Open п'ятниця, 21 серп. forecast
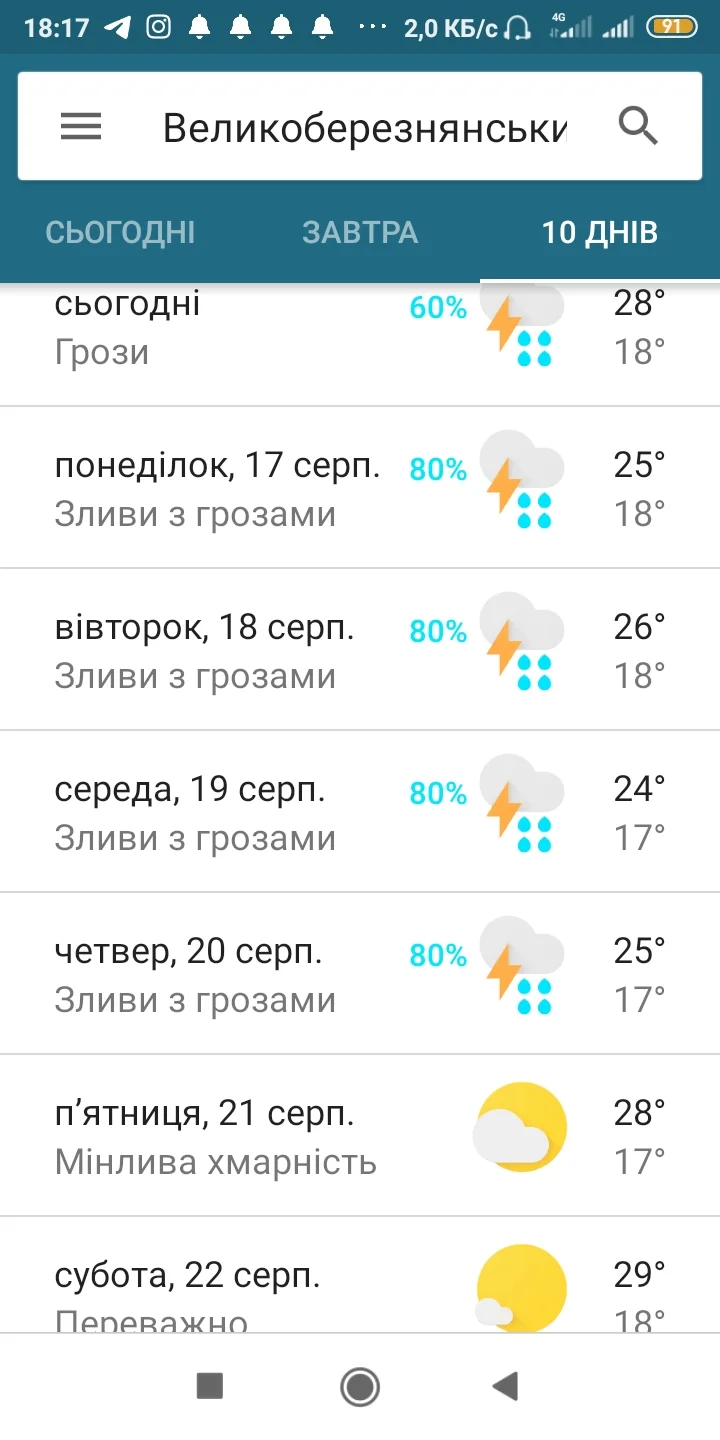The image size is (720, 1440). (360, 1136)
